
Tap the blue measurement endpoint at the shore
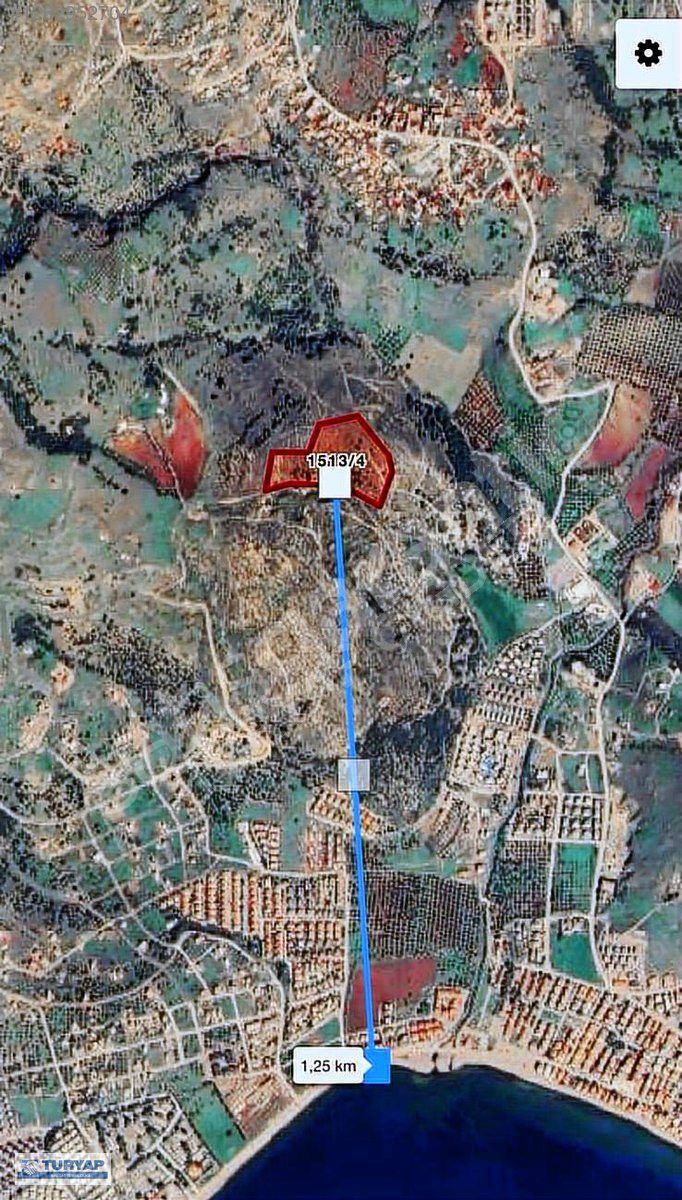(x=377, y=1066)
